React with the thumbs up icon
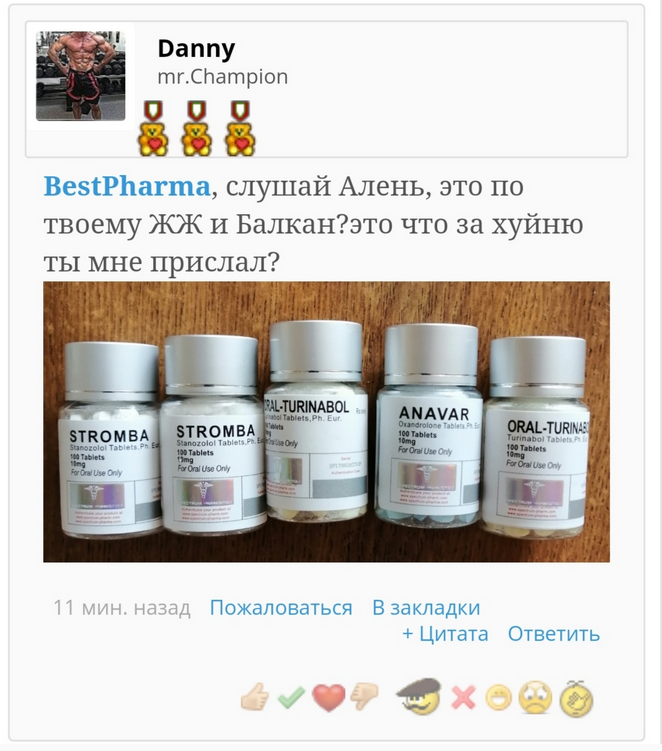The height and width of the screenshot is (751, 662). click(x=255, y=697)
